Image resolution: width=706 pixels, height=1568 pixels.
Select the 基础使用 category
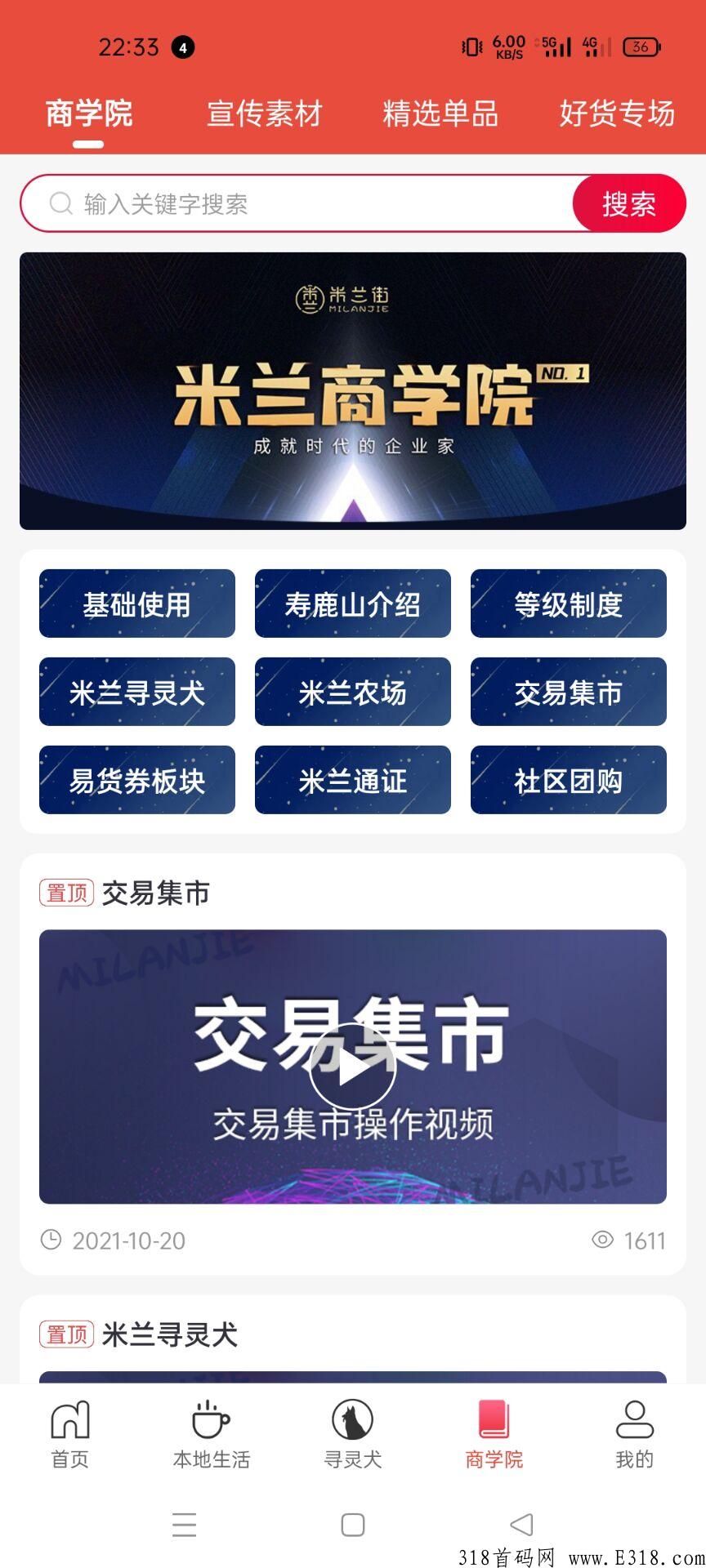(137, 604)
